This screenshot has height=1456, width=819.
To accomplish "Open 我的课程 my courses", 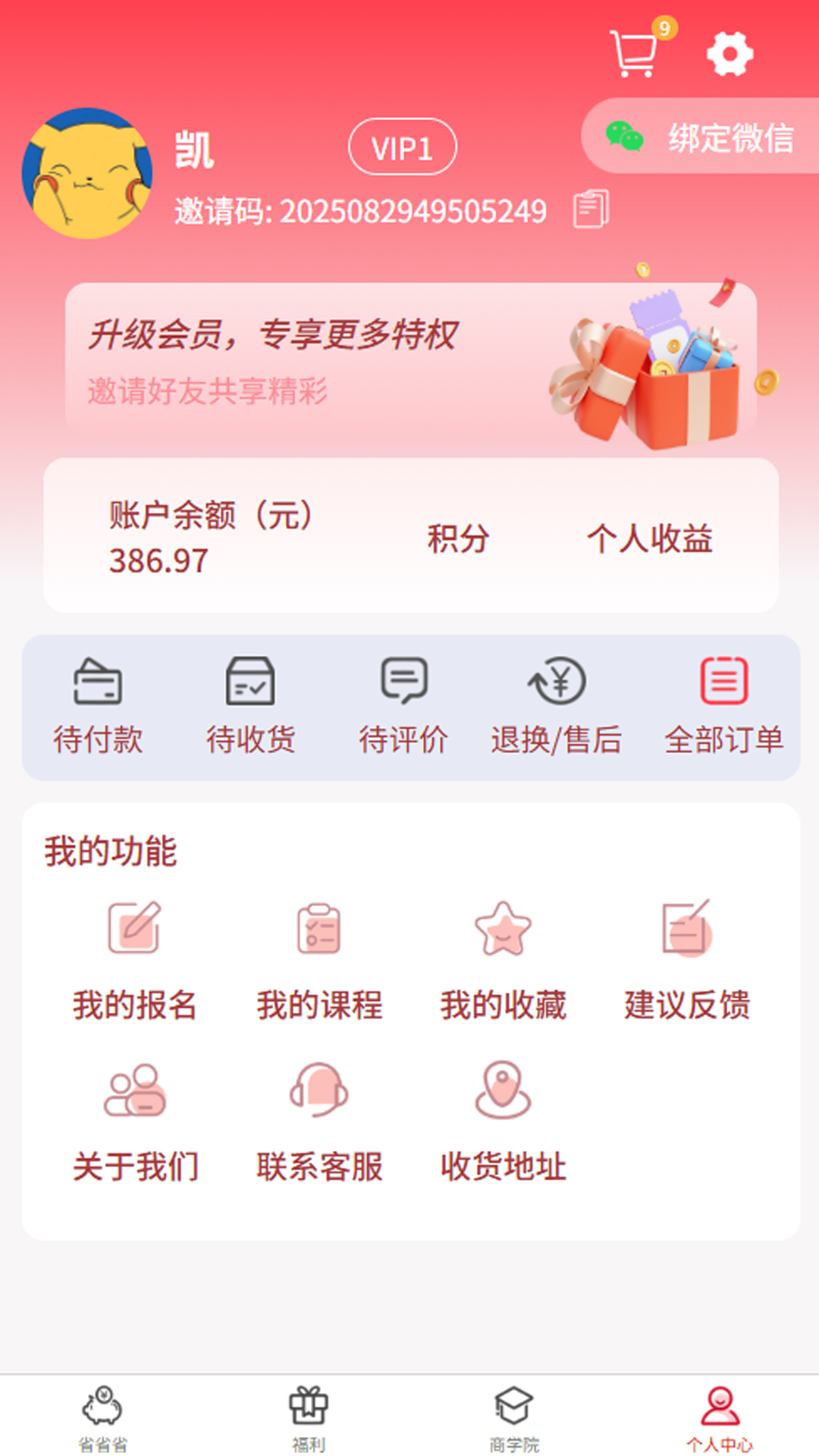I will (x=319, y=960).
